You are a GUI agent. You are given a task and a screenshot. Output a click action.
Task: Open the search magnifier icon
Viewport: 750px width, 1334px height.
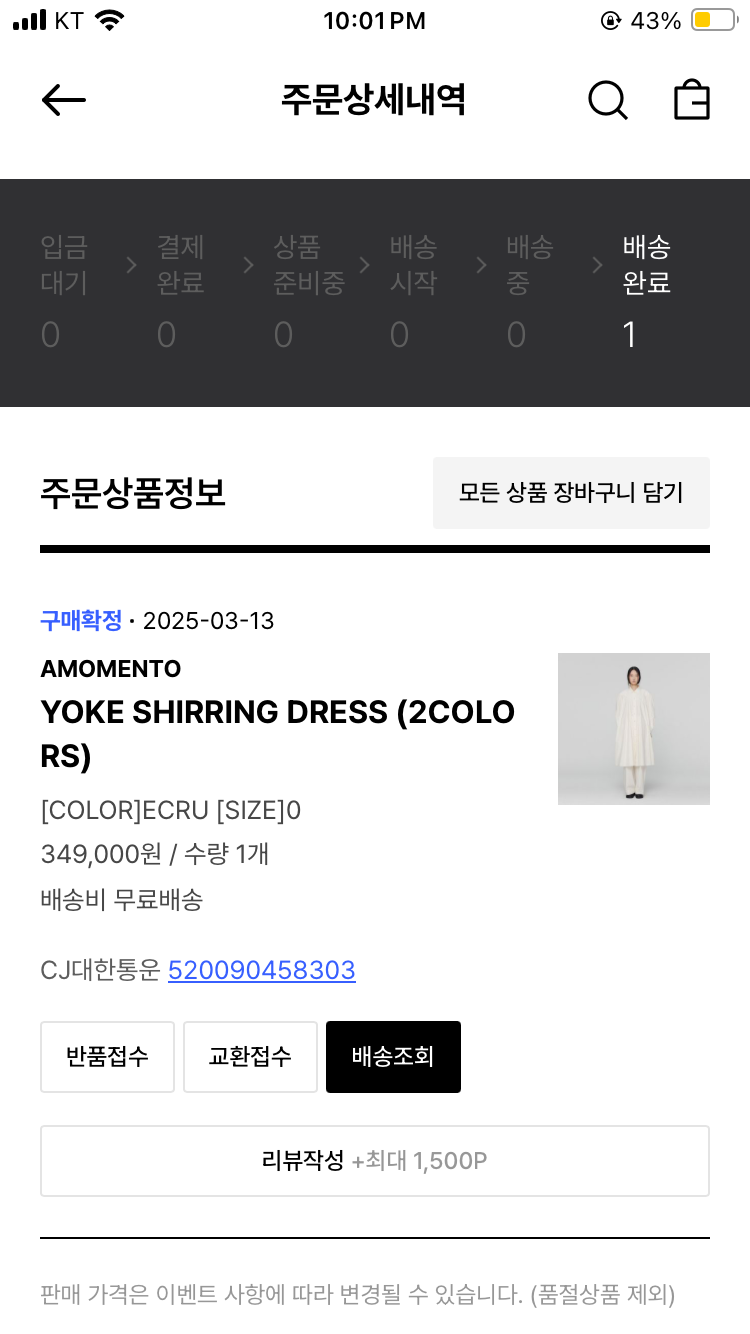tap(607, 100)
